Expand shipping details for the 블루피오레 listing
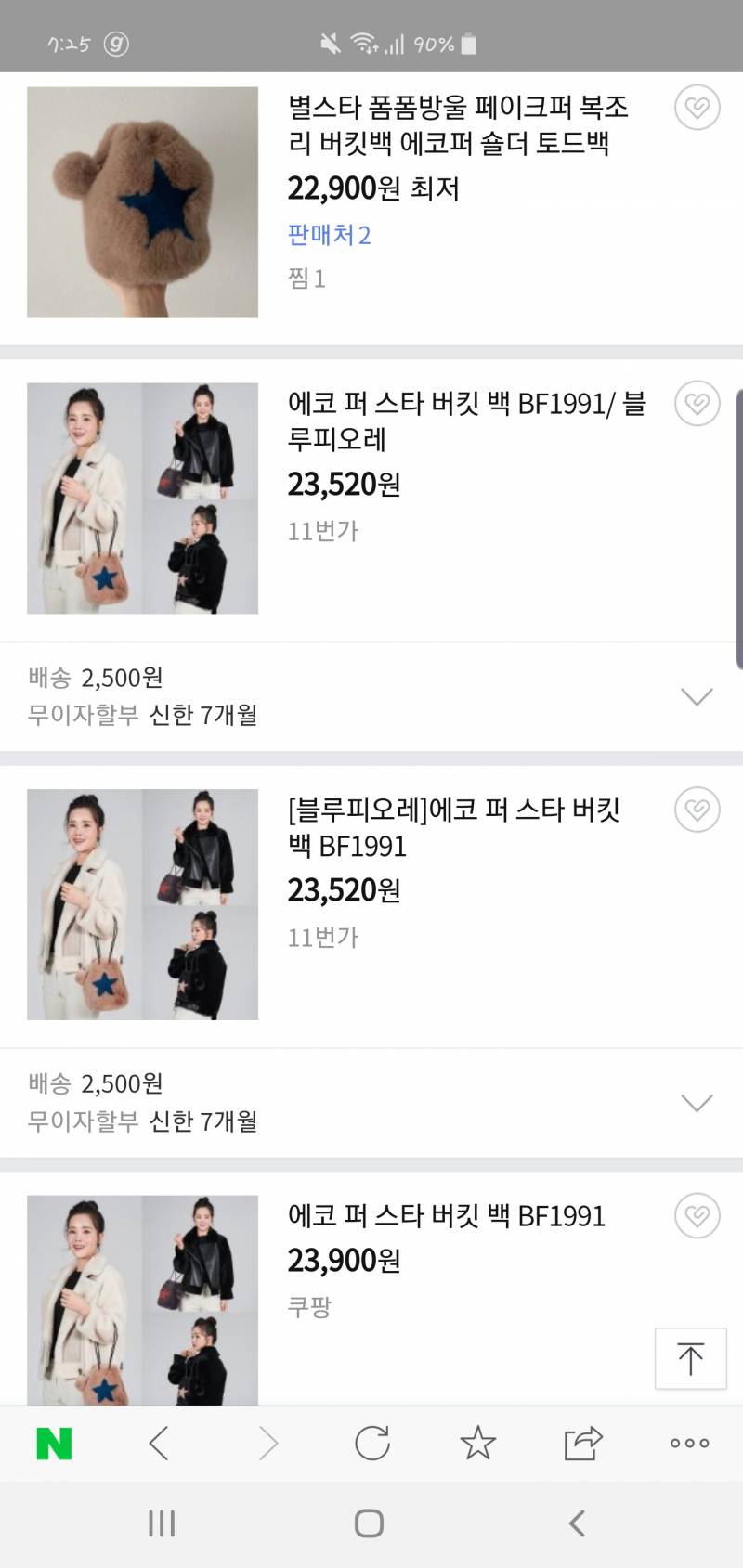 tap(697, 1104)
